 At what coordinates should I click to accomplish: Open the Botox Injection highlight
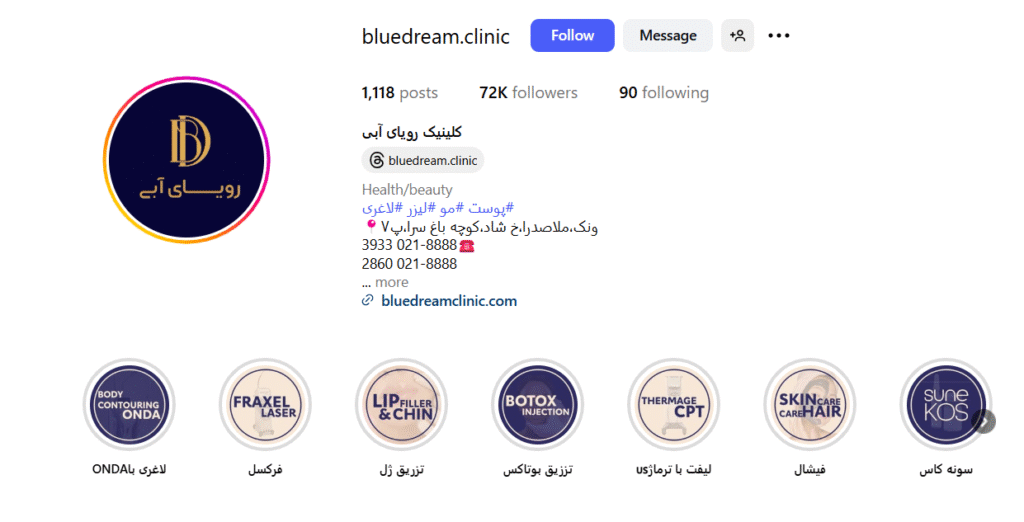point(538,405)
